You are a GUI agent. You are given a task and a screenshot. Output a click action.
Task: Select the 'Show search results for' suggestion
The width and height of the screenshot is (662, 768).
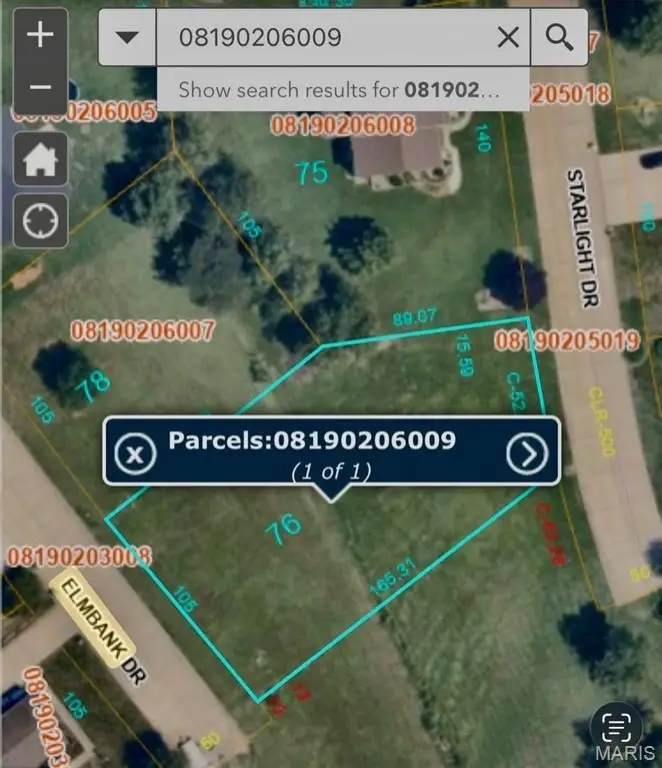point(338,89)
